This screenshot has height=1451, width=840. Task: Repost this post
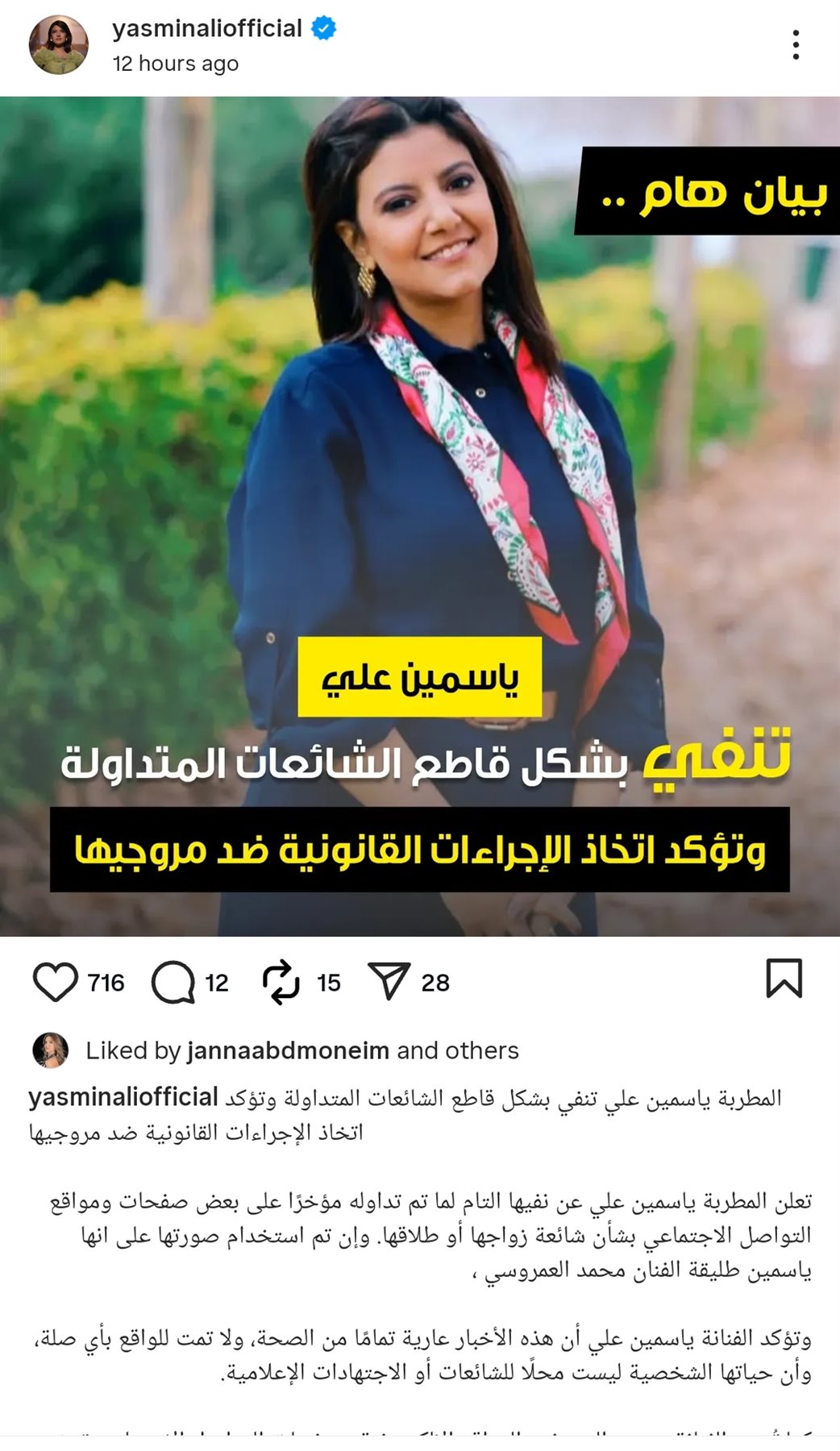pos(281,982)
